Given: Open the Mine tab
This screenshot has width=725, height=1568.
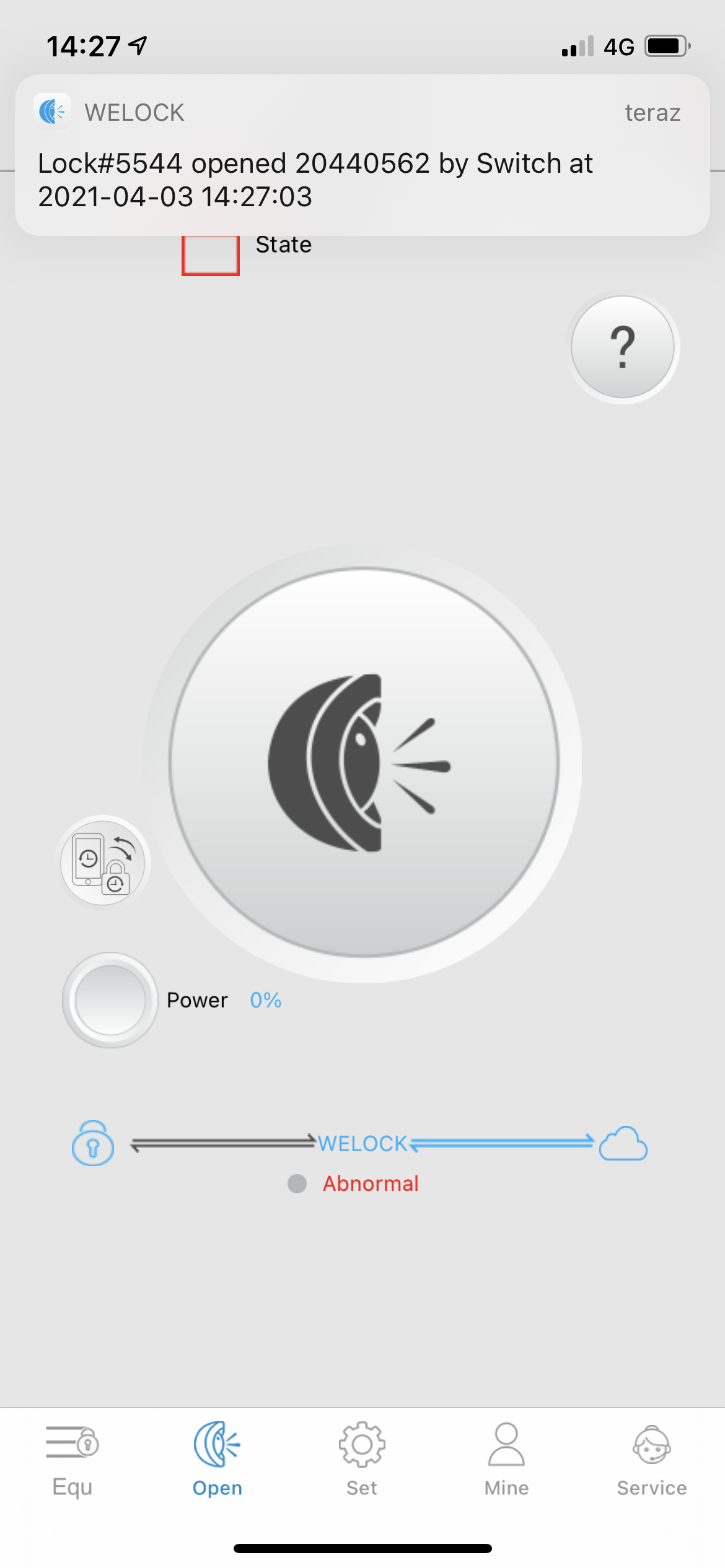Looking at the screenshot, I should pyautogui.click(x=507, y=1460).
